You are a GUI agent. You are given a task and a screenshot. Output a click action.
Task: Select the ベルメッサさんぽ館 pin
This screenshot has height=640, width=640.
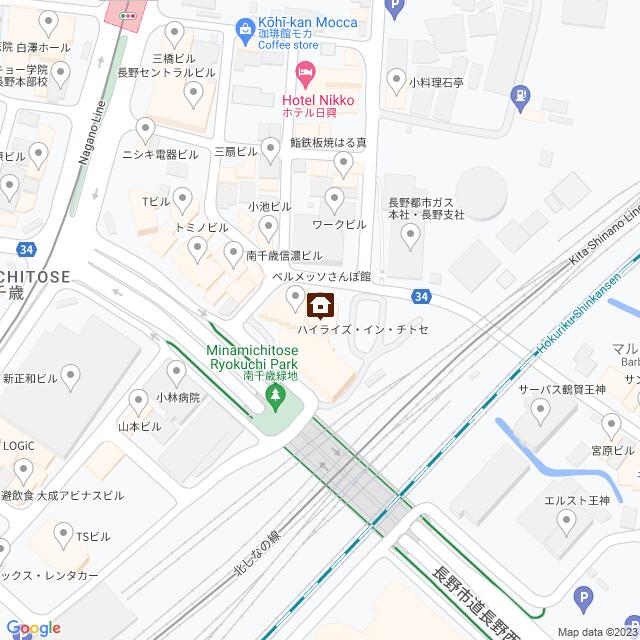click(x=296, y=296)
